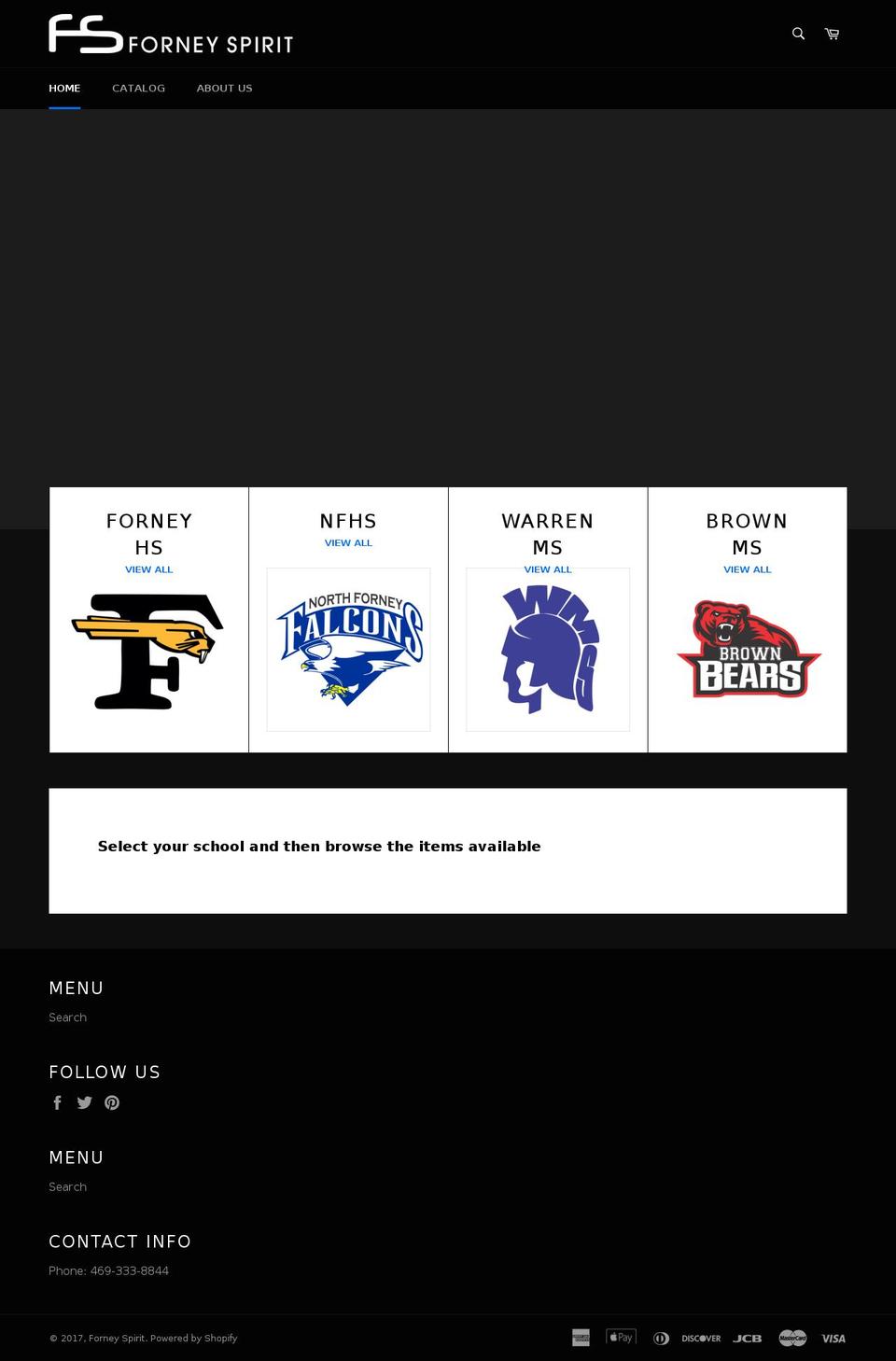Open the search icon in the header

pos(797,33)
